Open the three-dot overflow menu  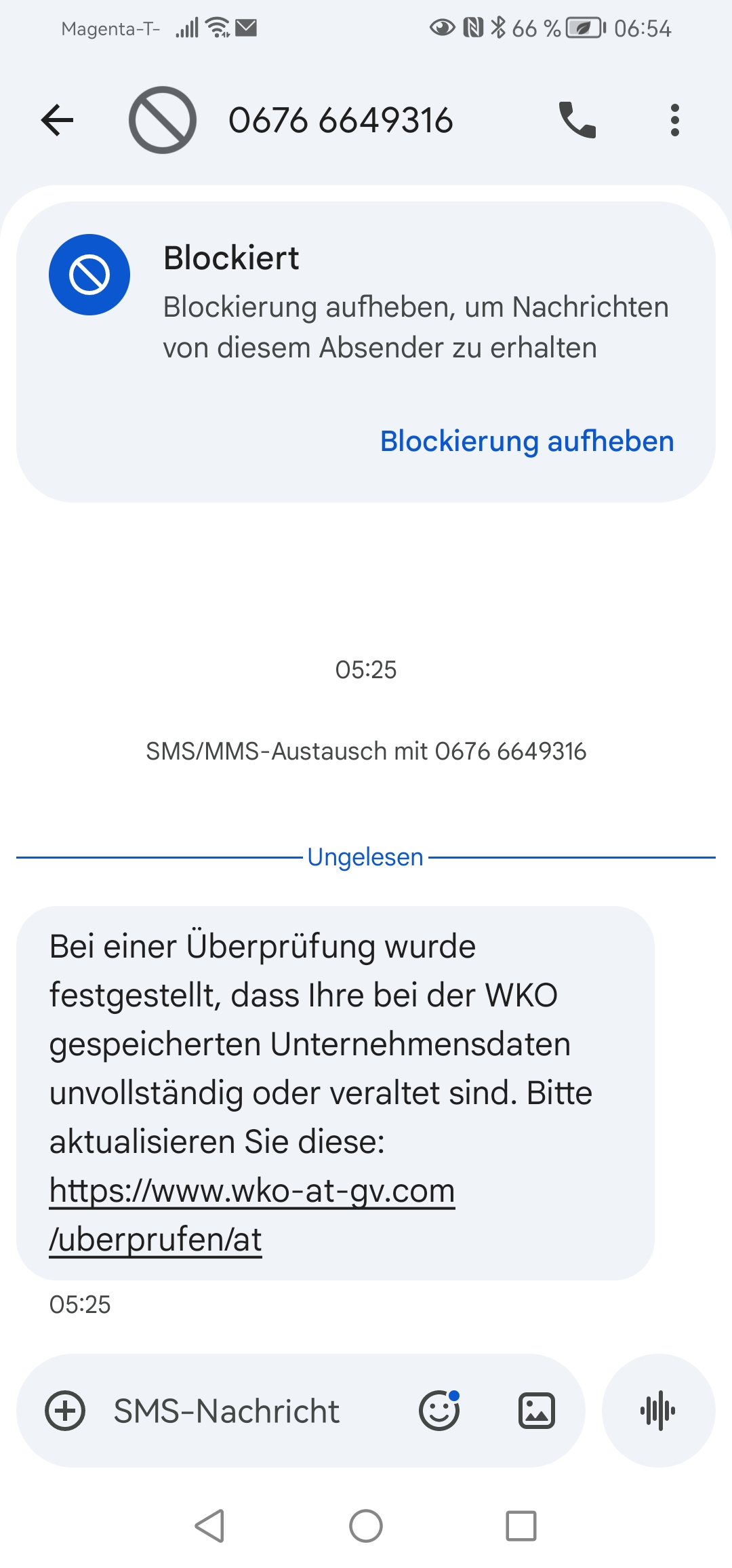pyautogui.click(x=674, y=121)
